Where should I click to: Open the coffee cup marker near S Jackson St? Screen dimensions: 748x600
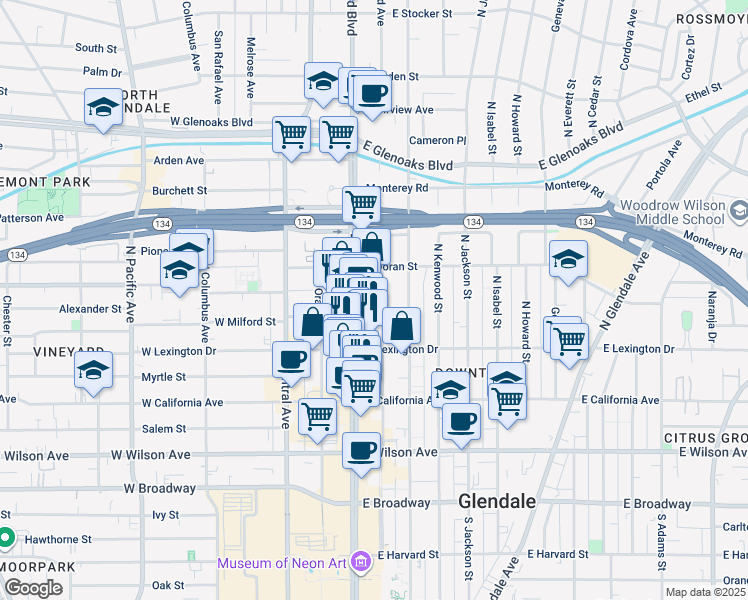(x=461, y=420)
